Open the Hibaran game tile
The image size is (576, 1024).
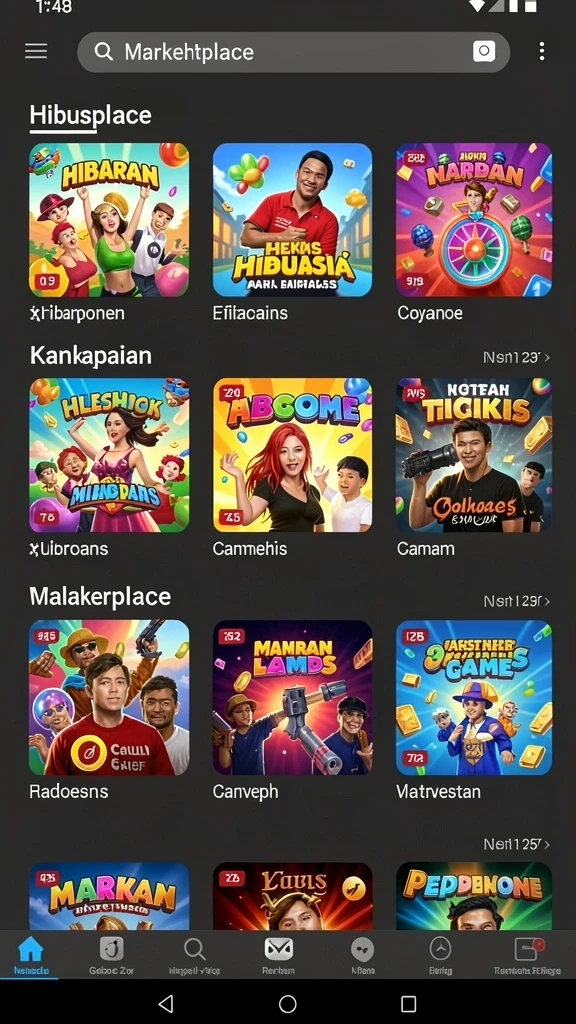click(109, 220)
